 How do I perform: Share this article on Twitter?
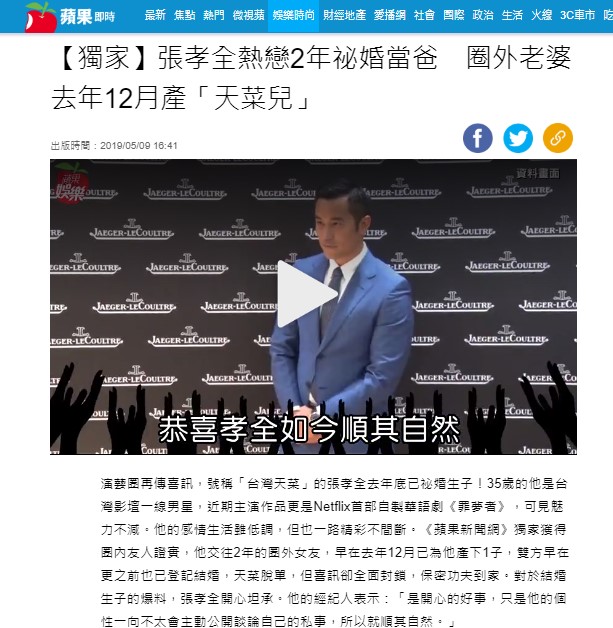518,137
